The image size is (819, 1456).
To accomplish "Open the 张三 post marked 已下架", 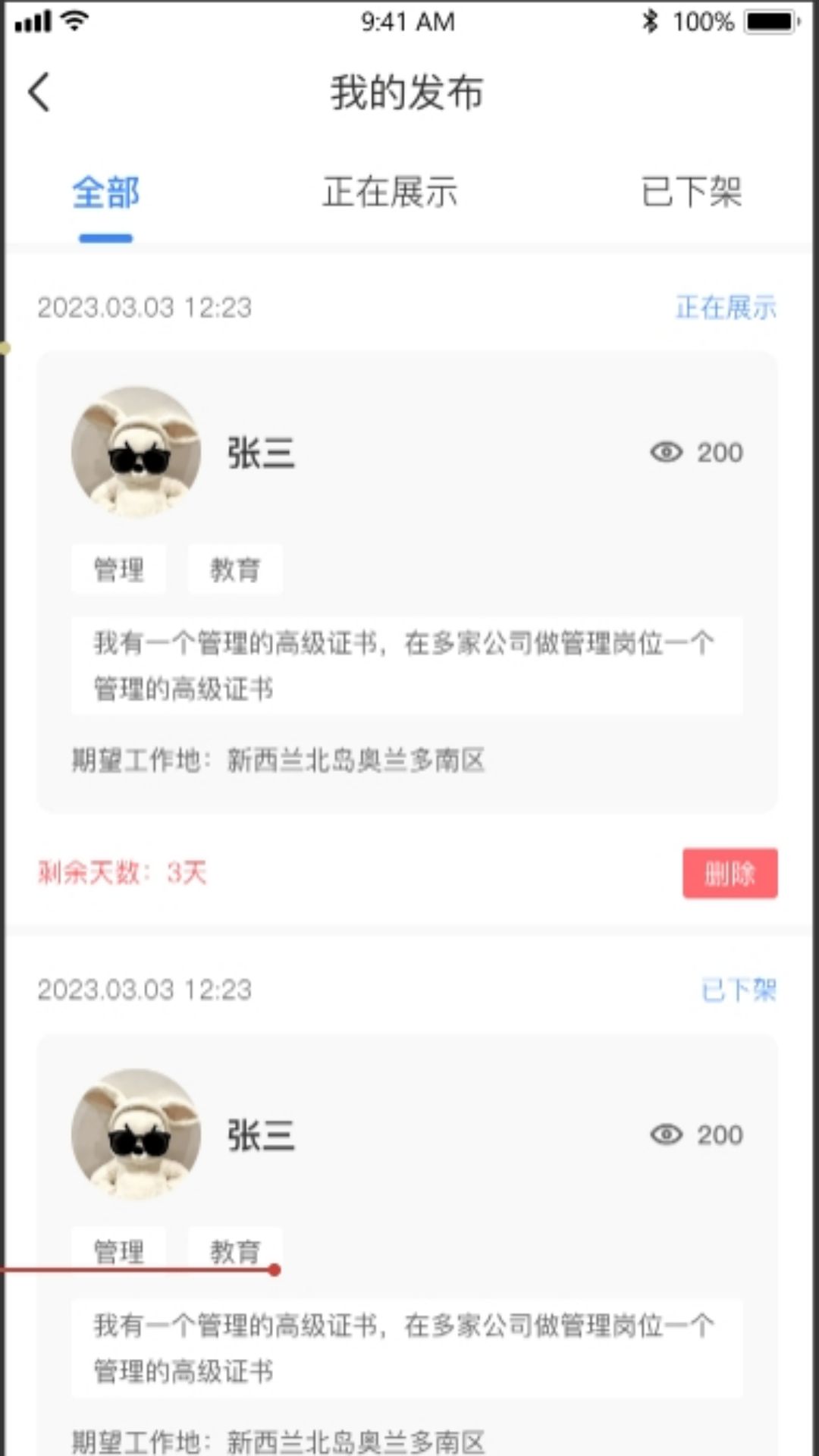I will tap(407, 1244).
